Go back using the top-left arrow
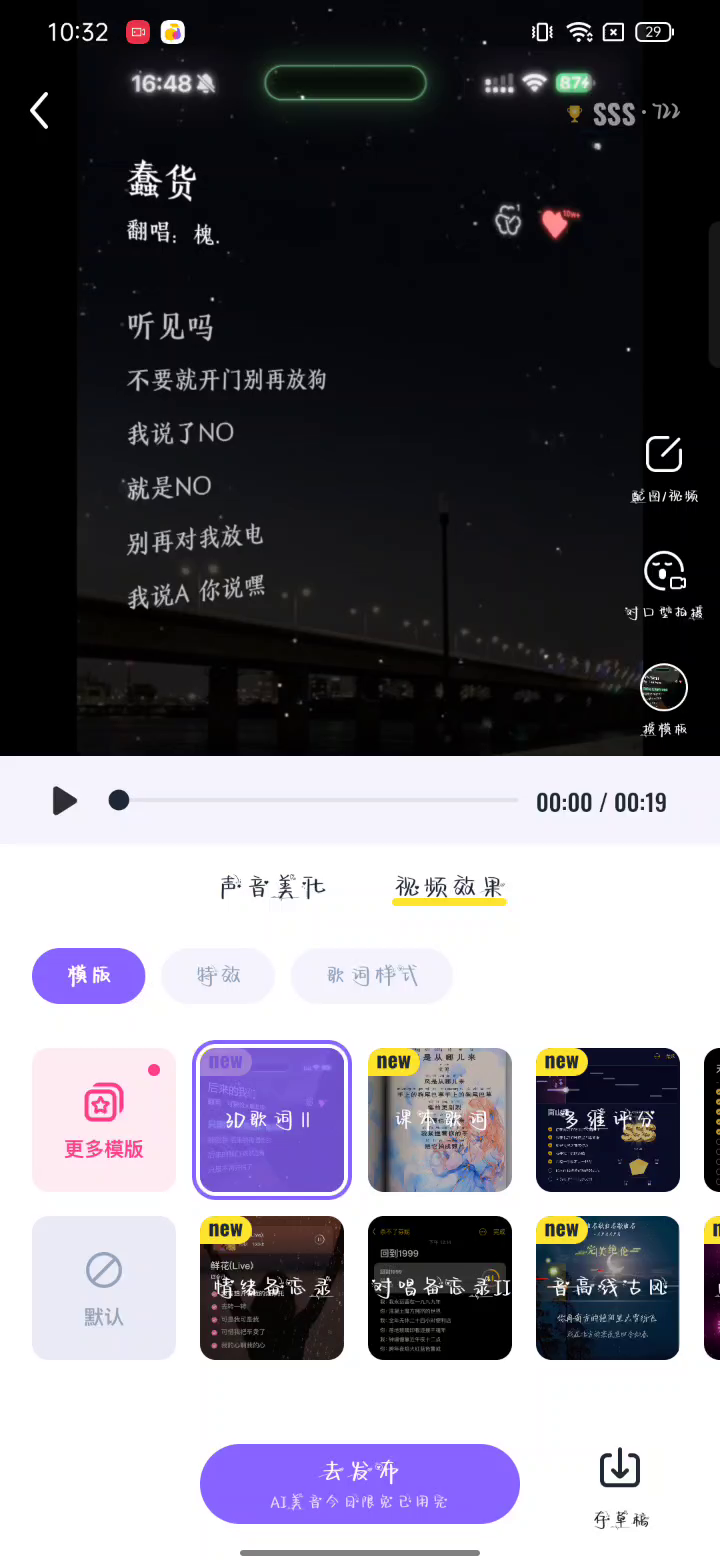The image size is (720, 1560). tap(40, 111)
